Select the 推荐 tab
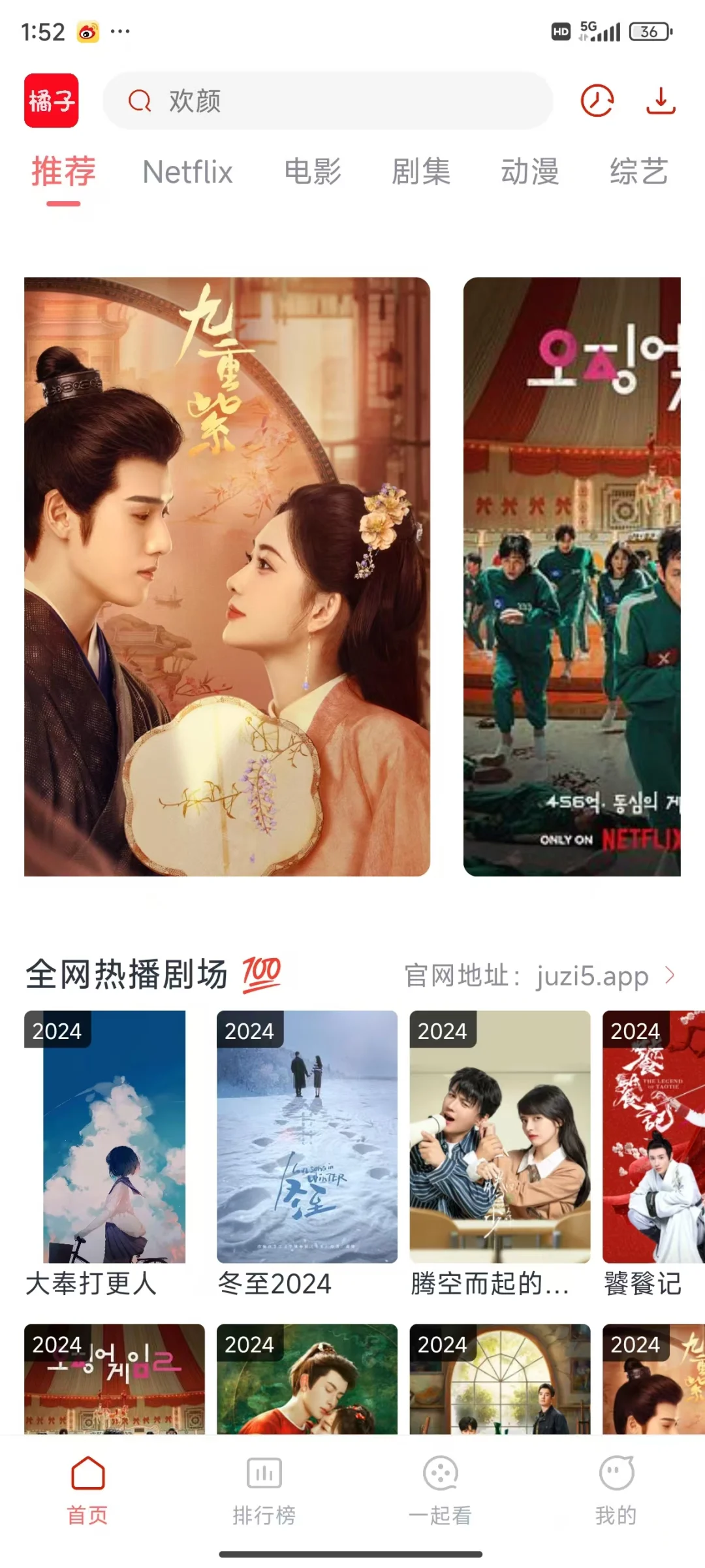This screenshot has height=1568, width=705. (63, 172)
